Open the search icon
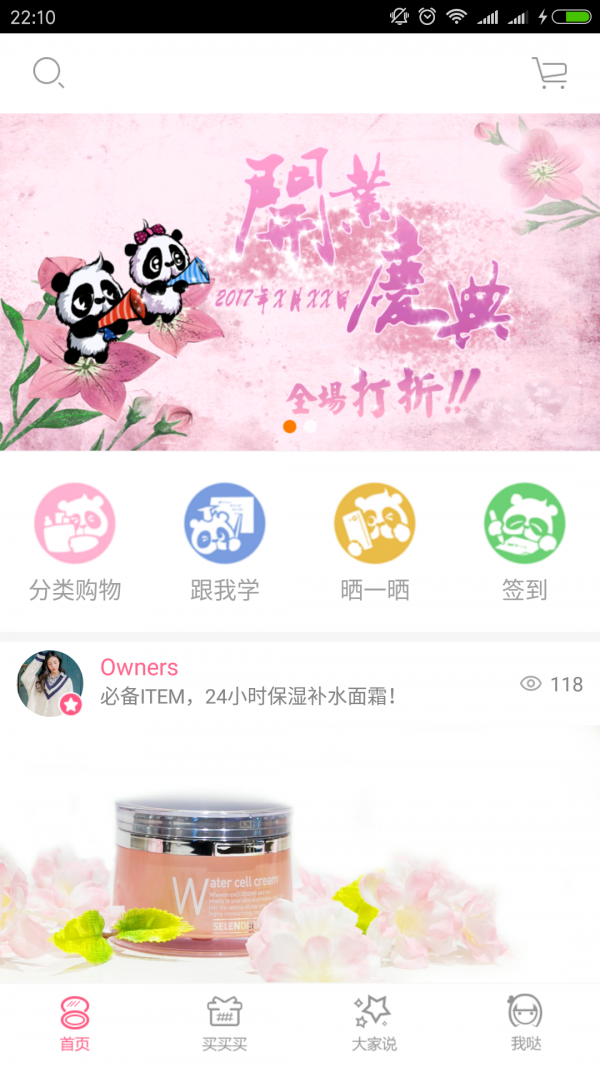This screenshot has height=1067, width=600. pyautogui.click(x=48, y=73)
